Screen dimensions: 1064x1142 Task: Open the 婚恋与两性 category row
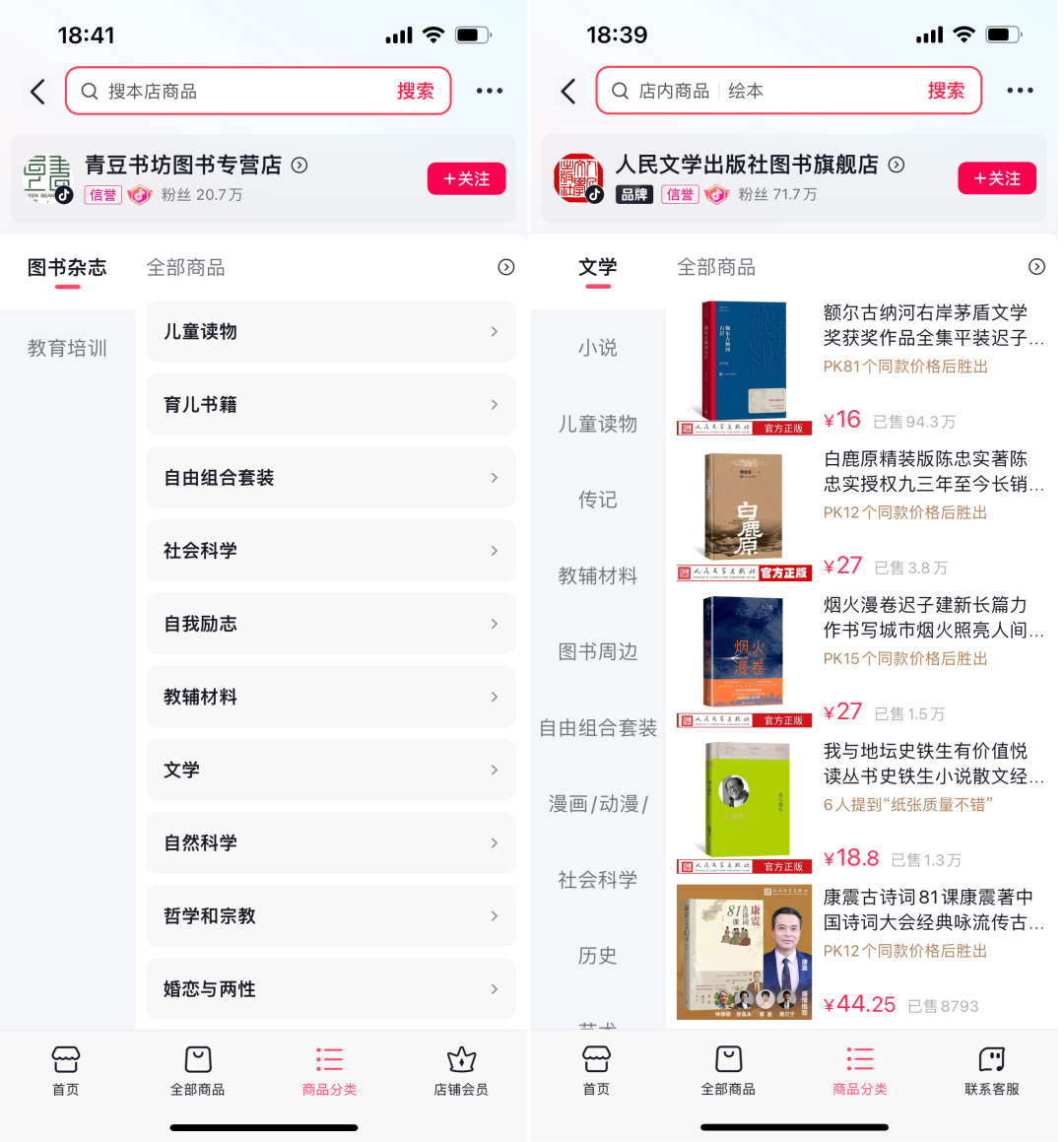click(330, 988)
